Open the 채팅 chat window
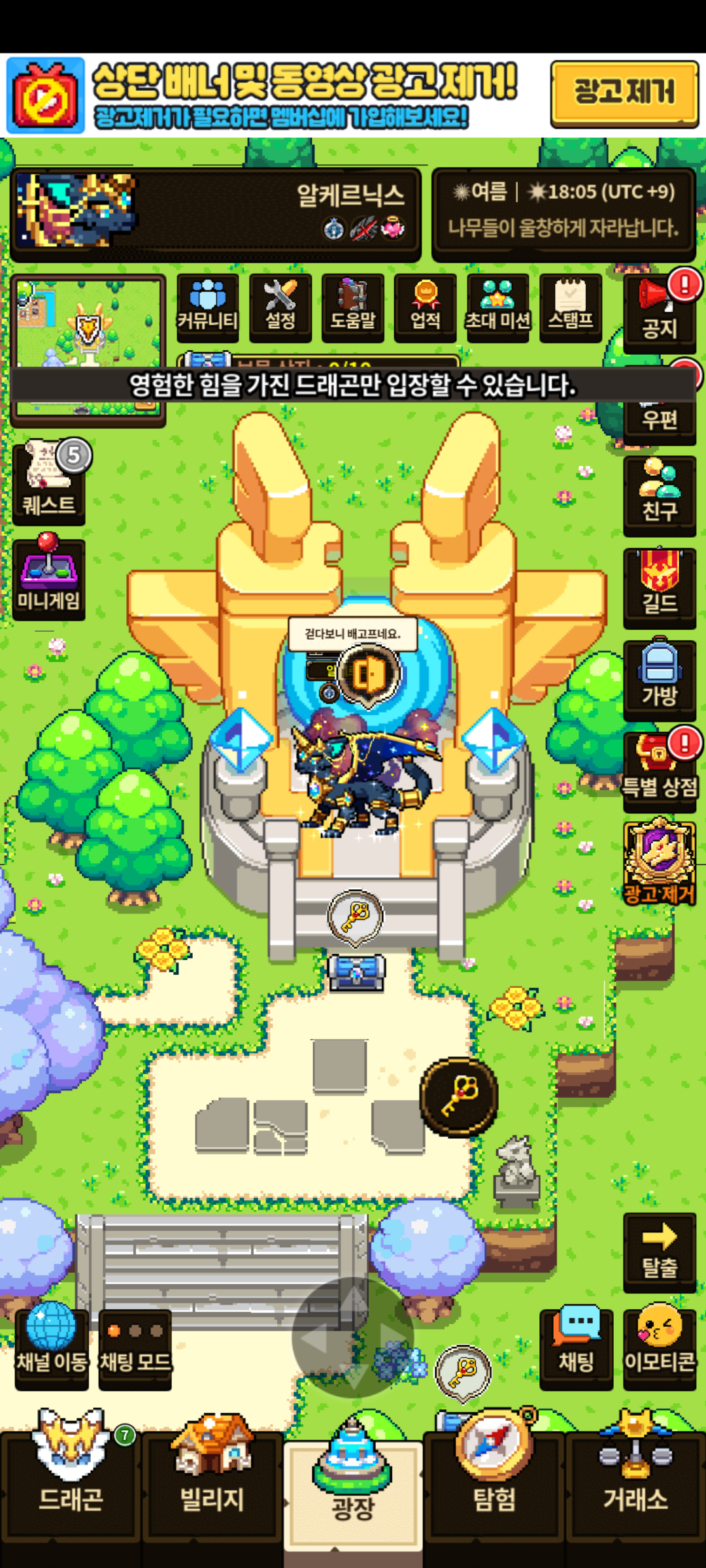The image size is (706, 1568). 576,1348
